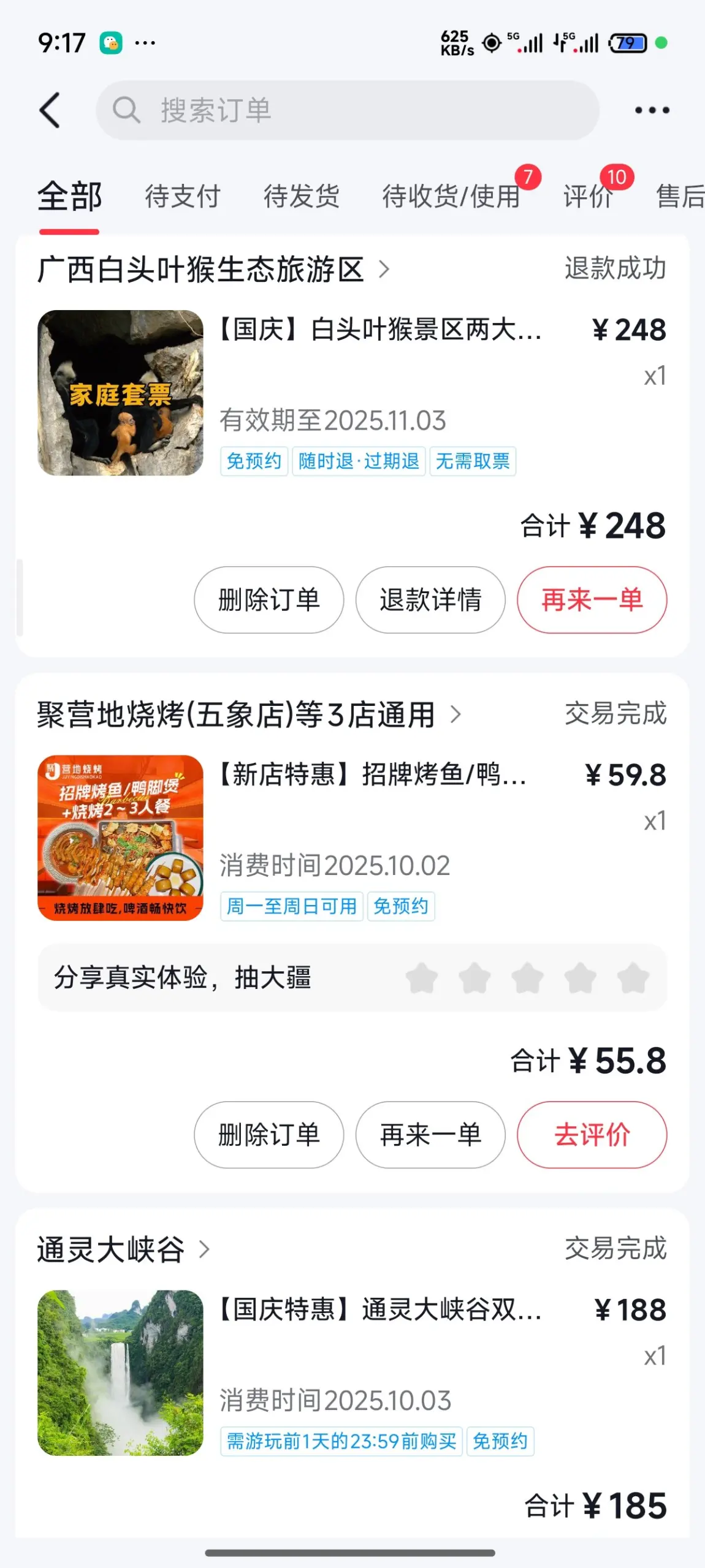Screen dimensions: 705x1568
Task: View 退款详情 for the refunded order
Action: coord(430,600)
